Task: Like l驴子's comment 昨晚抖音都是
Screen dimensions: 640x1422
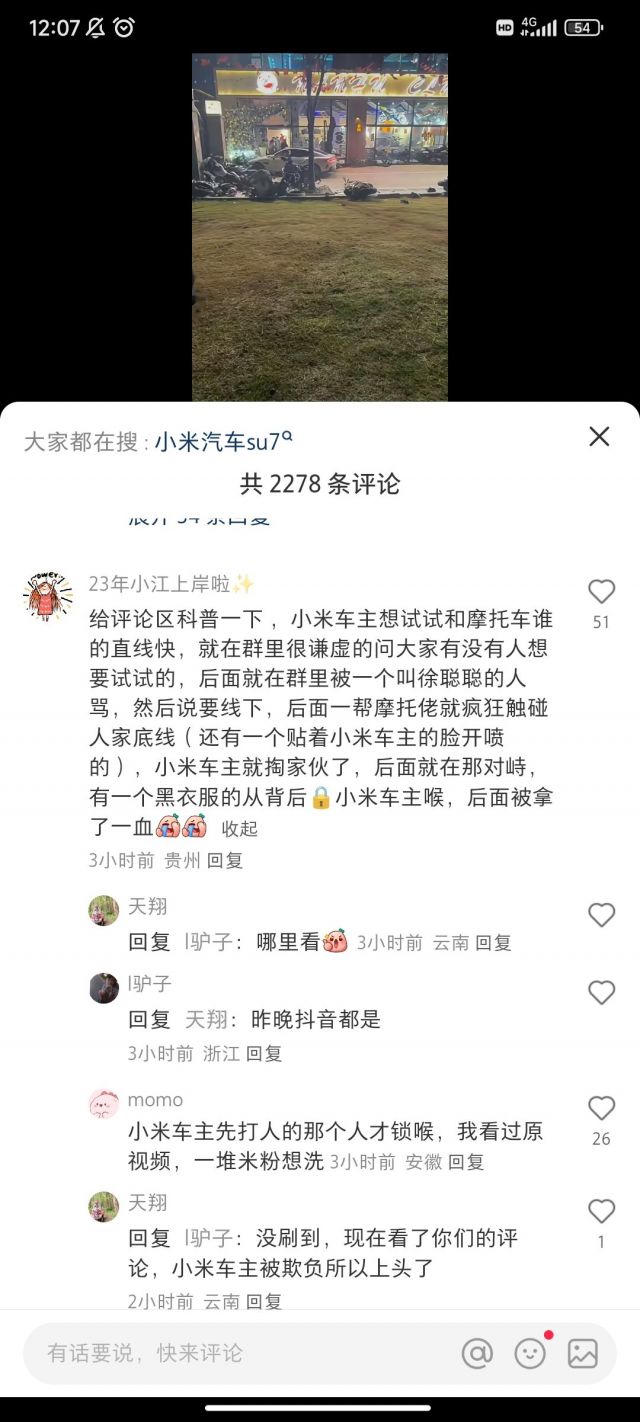Action: pos(601,993)
